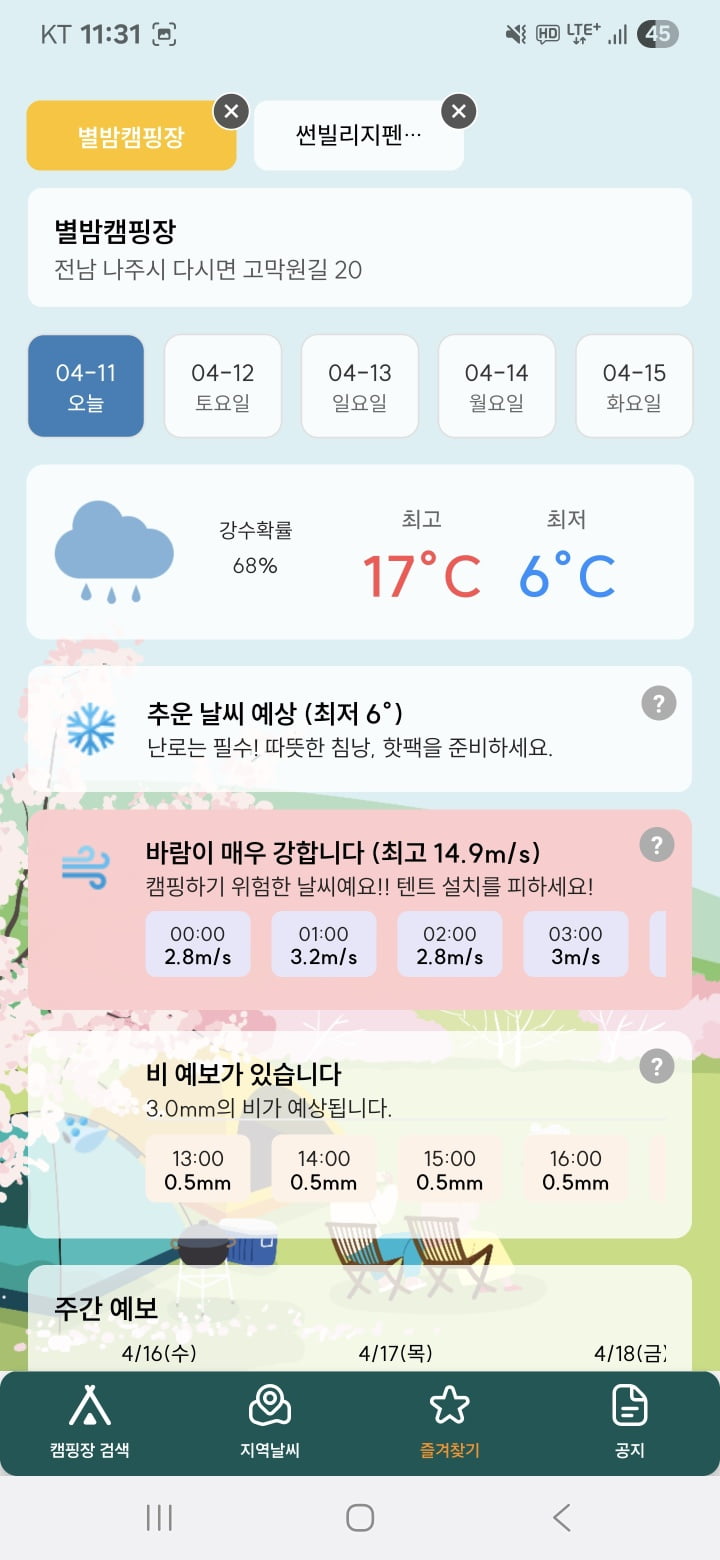Image resolution: width=720 pixels, height=1560 pixels.
Task: Select the 별밤캠핑장 favorite tab
Action: pyautogui.click(x=131, y=136)
